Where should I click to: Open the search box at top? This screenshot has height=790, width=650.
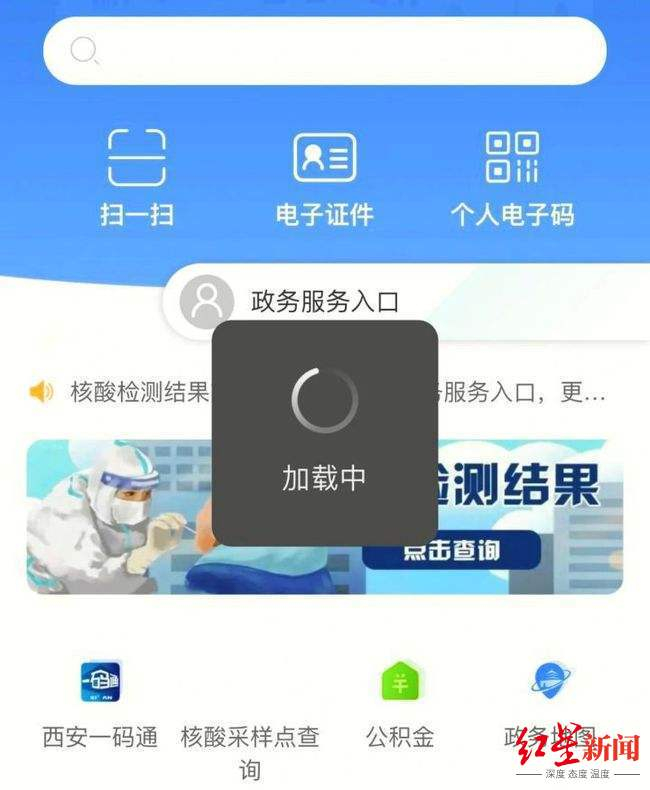click(x=324, y=51)
